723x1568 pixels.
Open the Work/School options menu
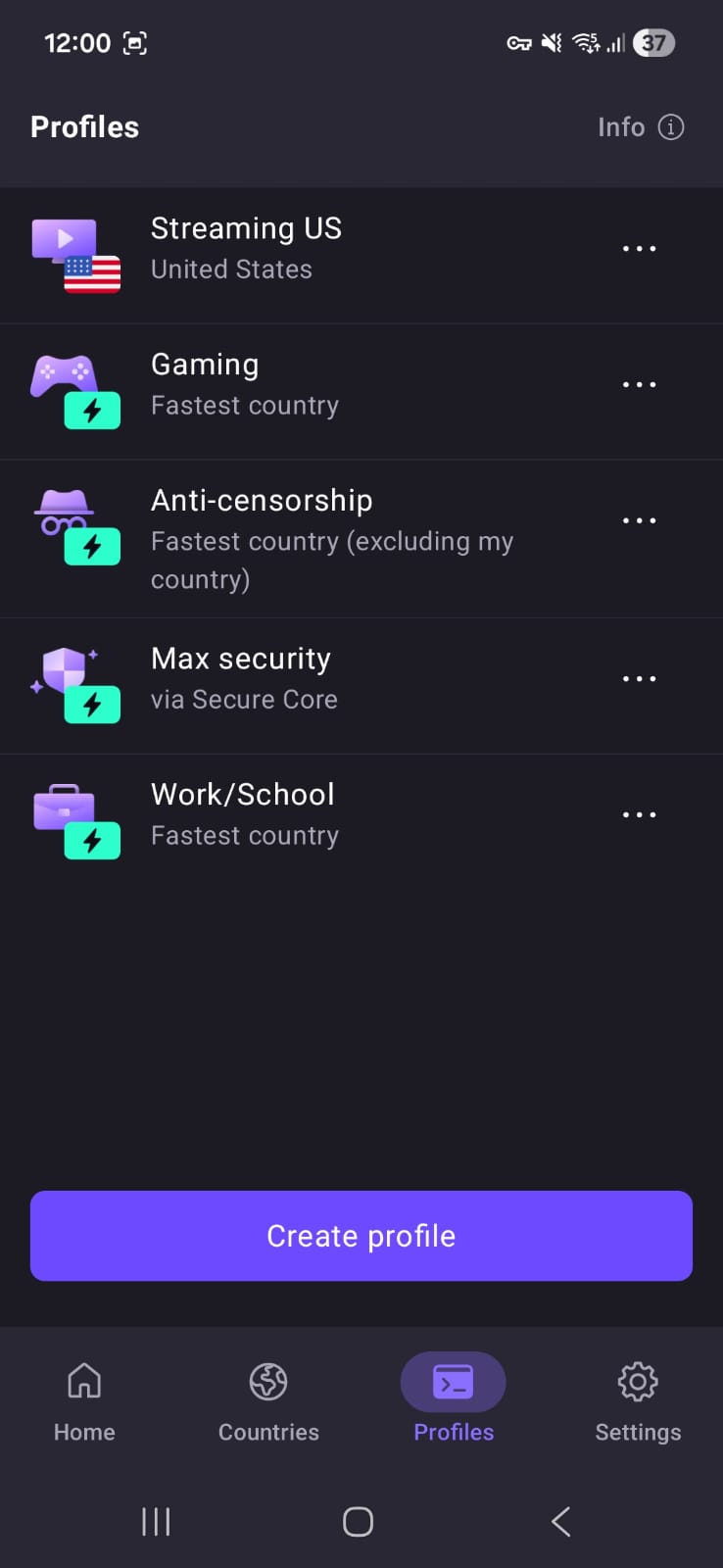(639, 814)
